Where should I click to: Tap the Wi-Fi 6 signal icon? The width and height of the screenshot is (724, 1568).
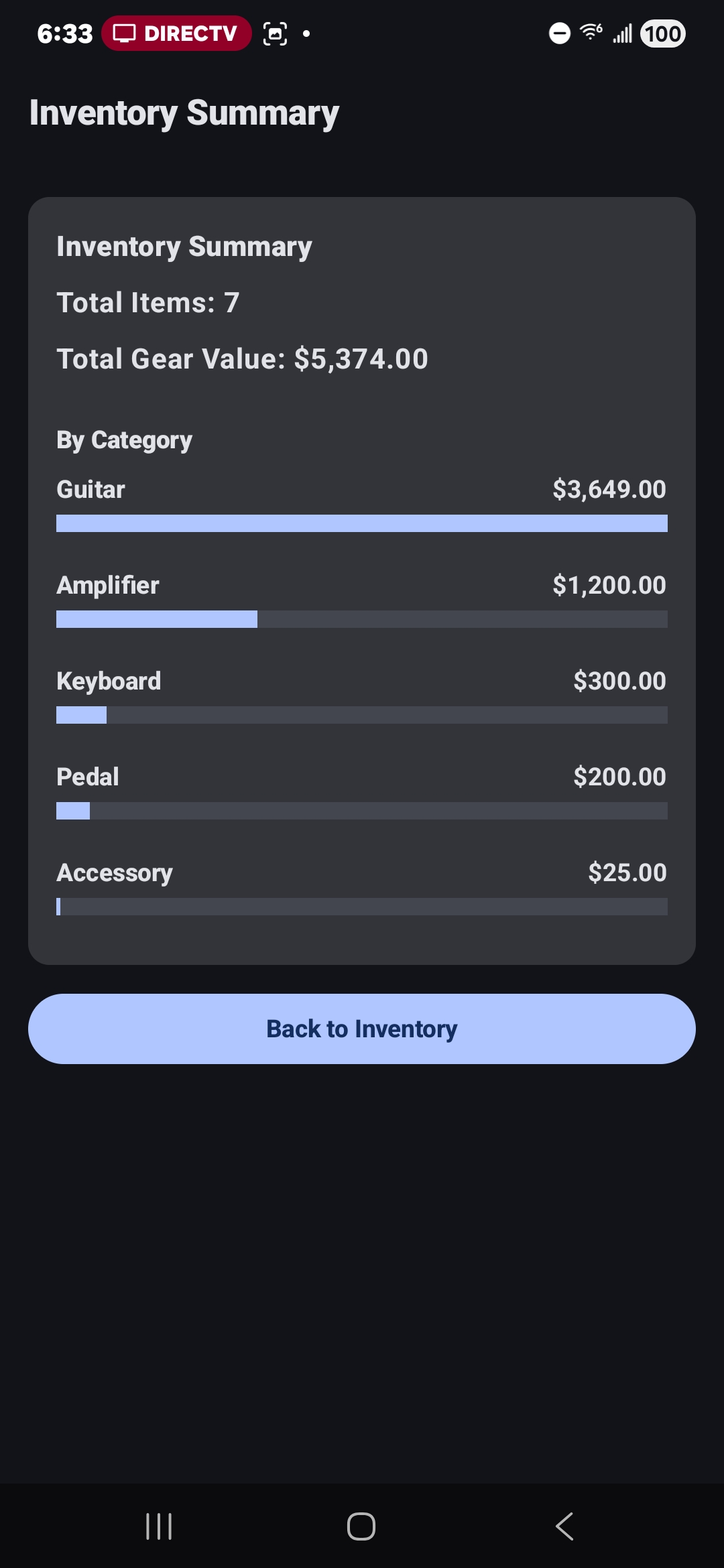pos(589,31)
